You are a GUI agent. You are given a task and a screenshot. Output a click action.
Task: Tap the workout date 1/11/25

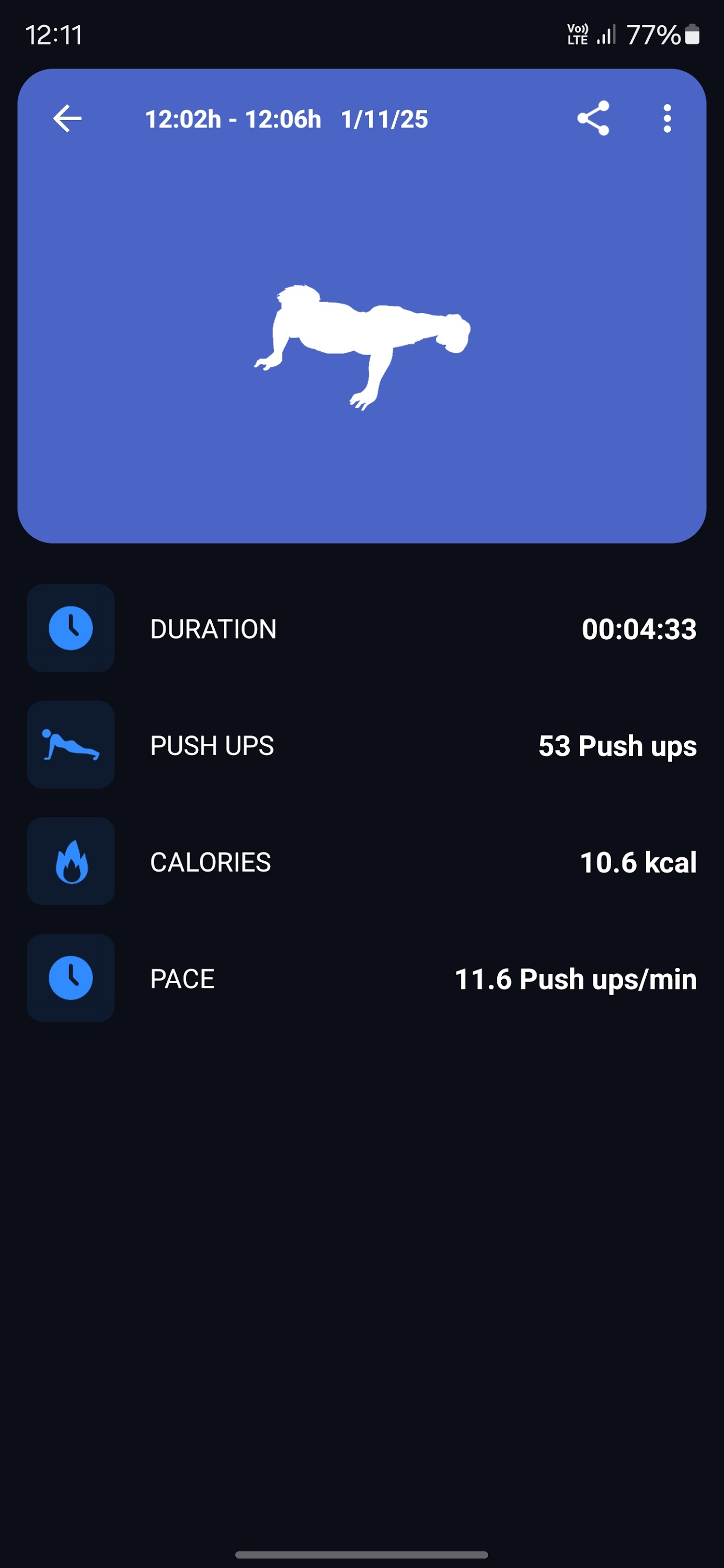tap(385, 119)
